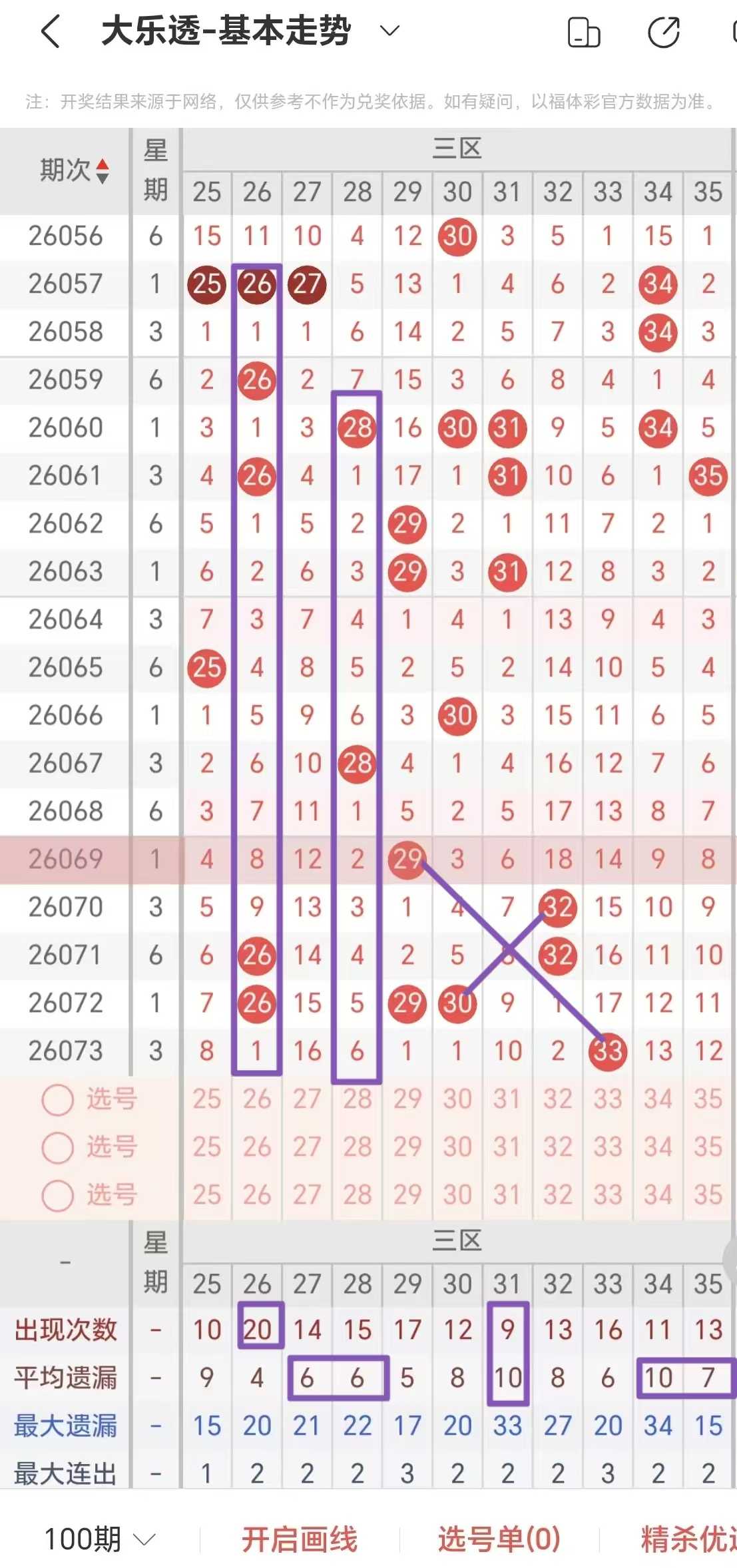Image resolution: width=737 pixels, height=1568 pixels.
Task: Tap the screen-orientation icon in the header
Action: 584,33
